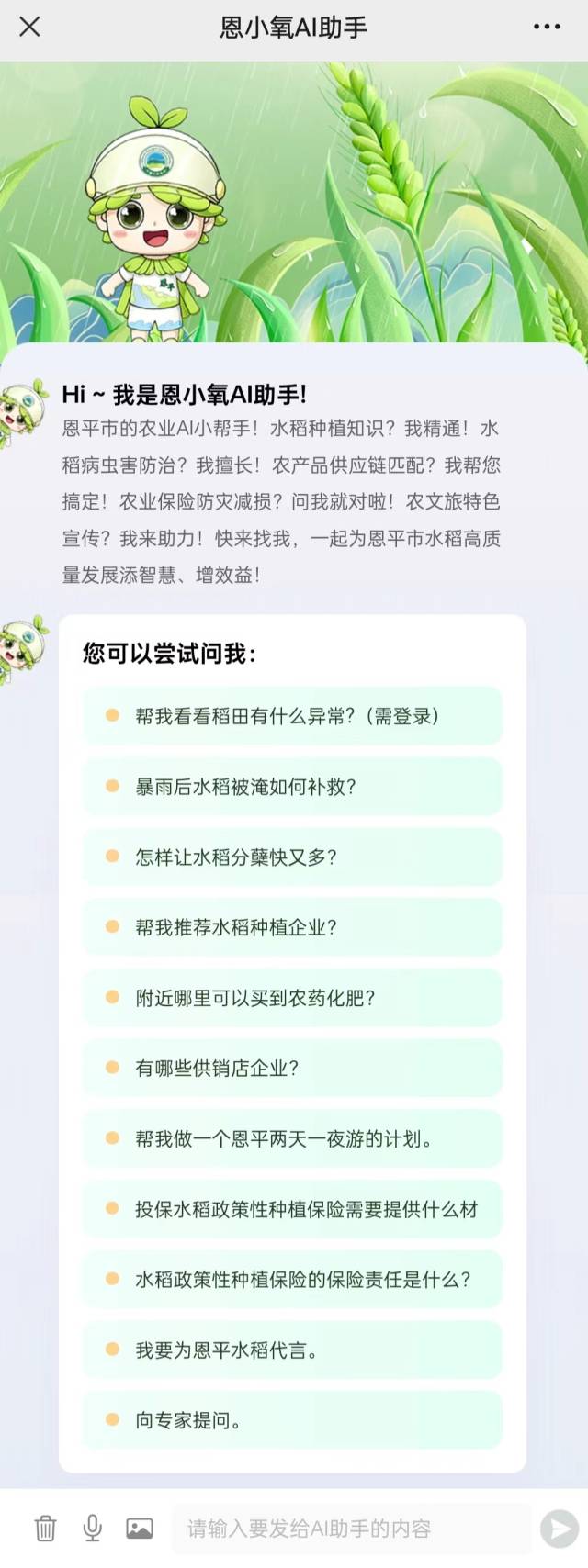This screenshot has width=588, height=1568.
Task: Attach a picture using the image icon
Action: tap(140, 1529)
